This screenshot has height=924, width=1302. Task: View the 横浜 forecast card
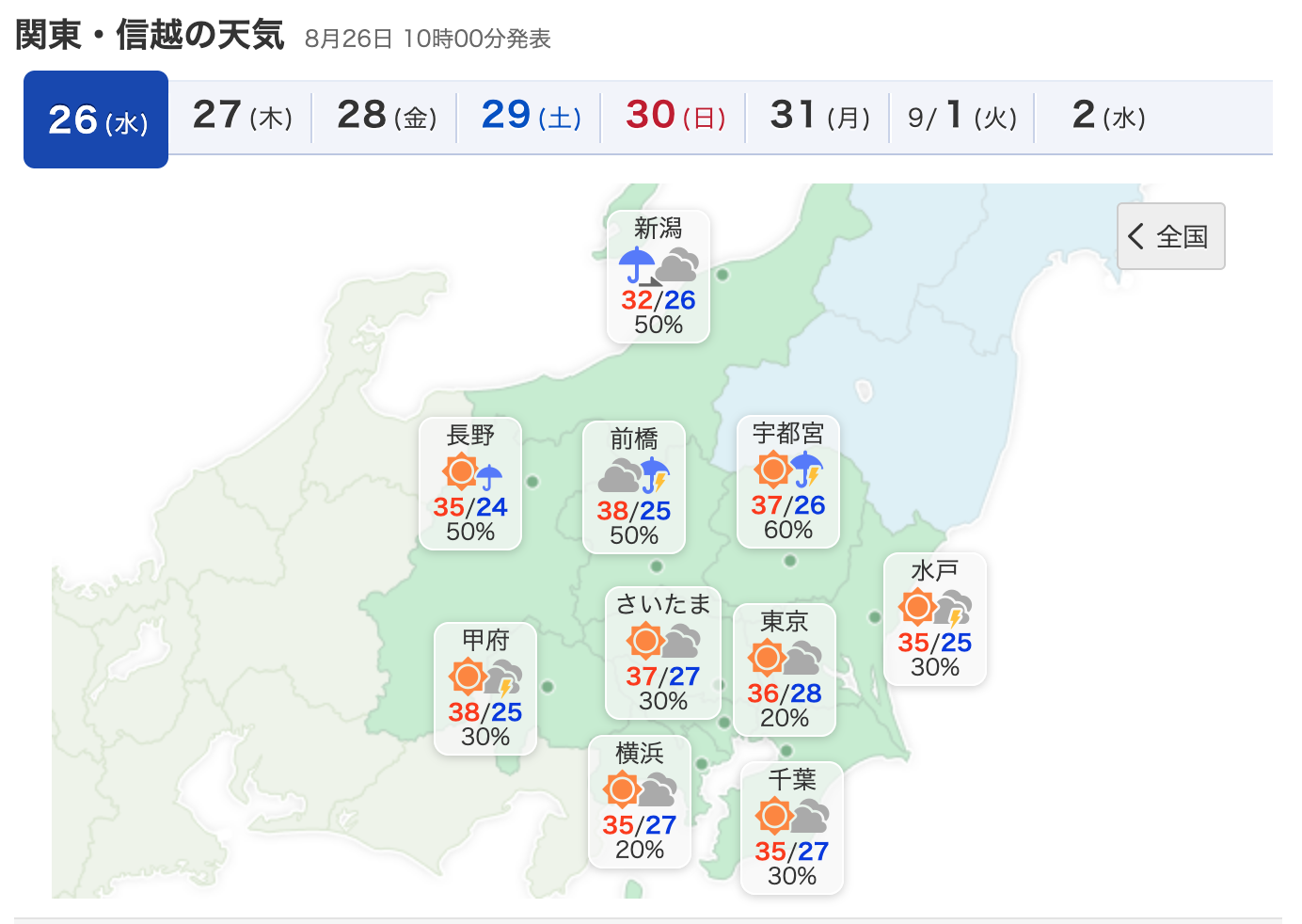click(x=640, y=802)
